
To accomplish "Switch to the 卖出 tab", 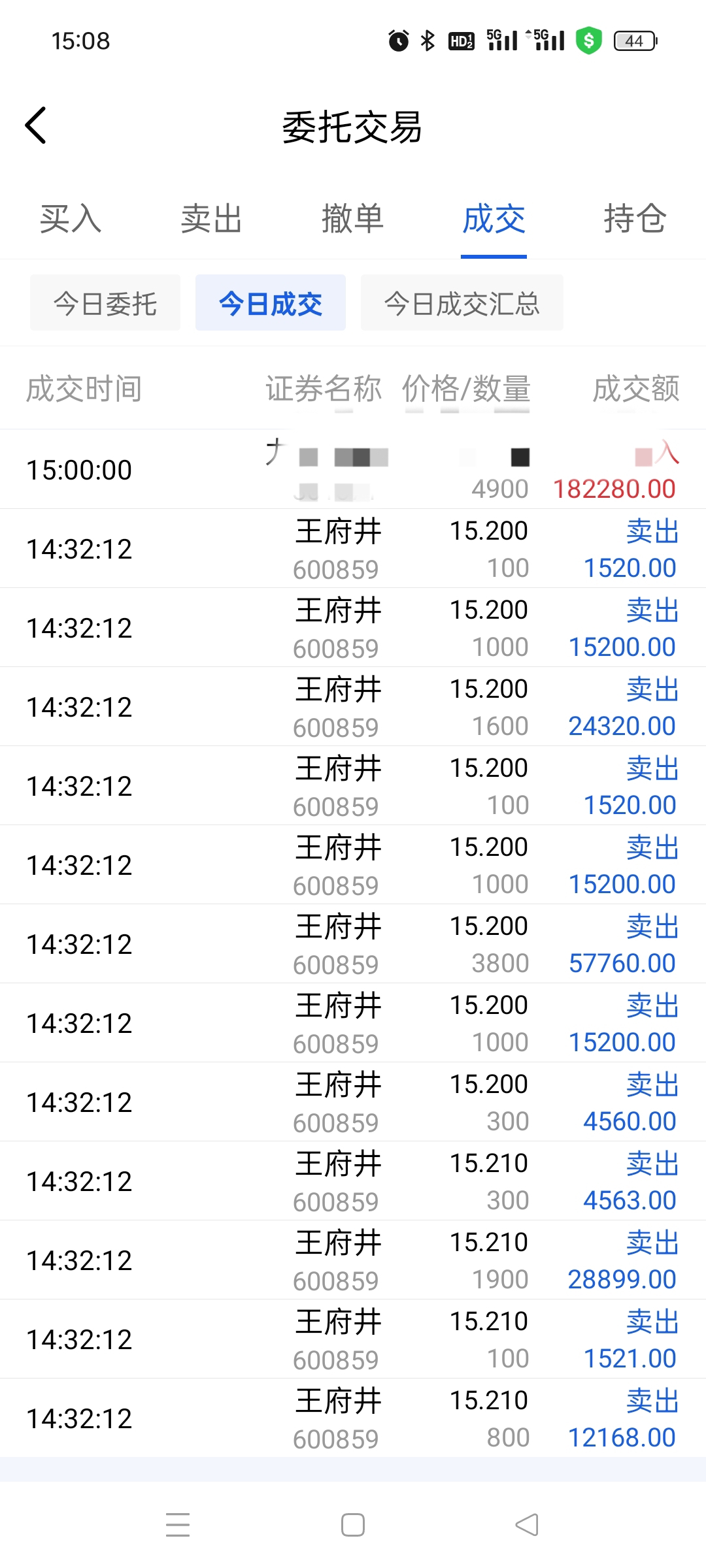I will [212, 219].
